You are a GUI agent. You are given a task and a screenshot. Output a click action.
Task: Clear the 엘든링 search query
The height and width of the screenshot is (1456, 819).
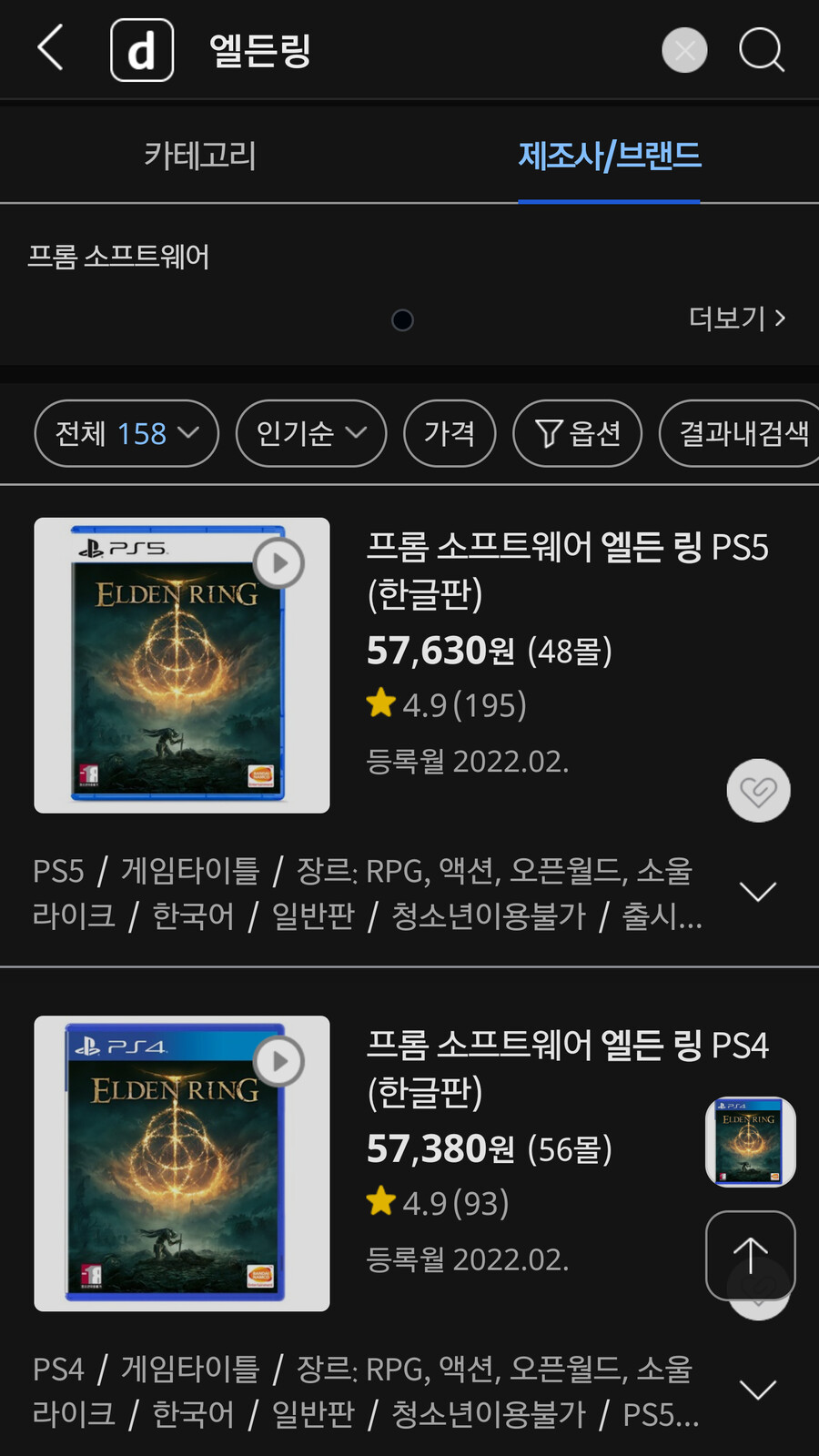coord(684,50)
